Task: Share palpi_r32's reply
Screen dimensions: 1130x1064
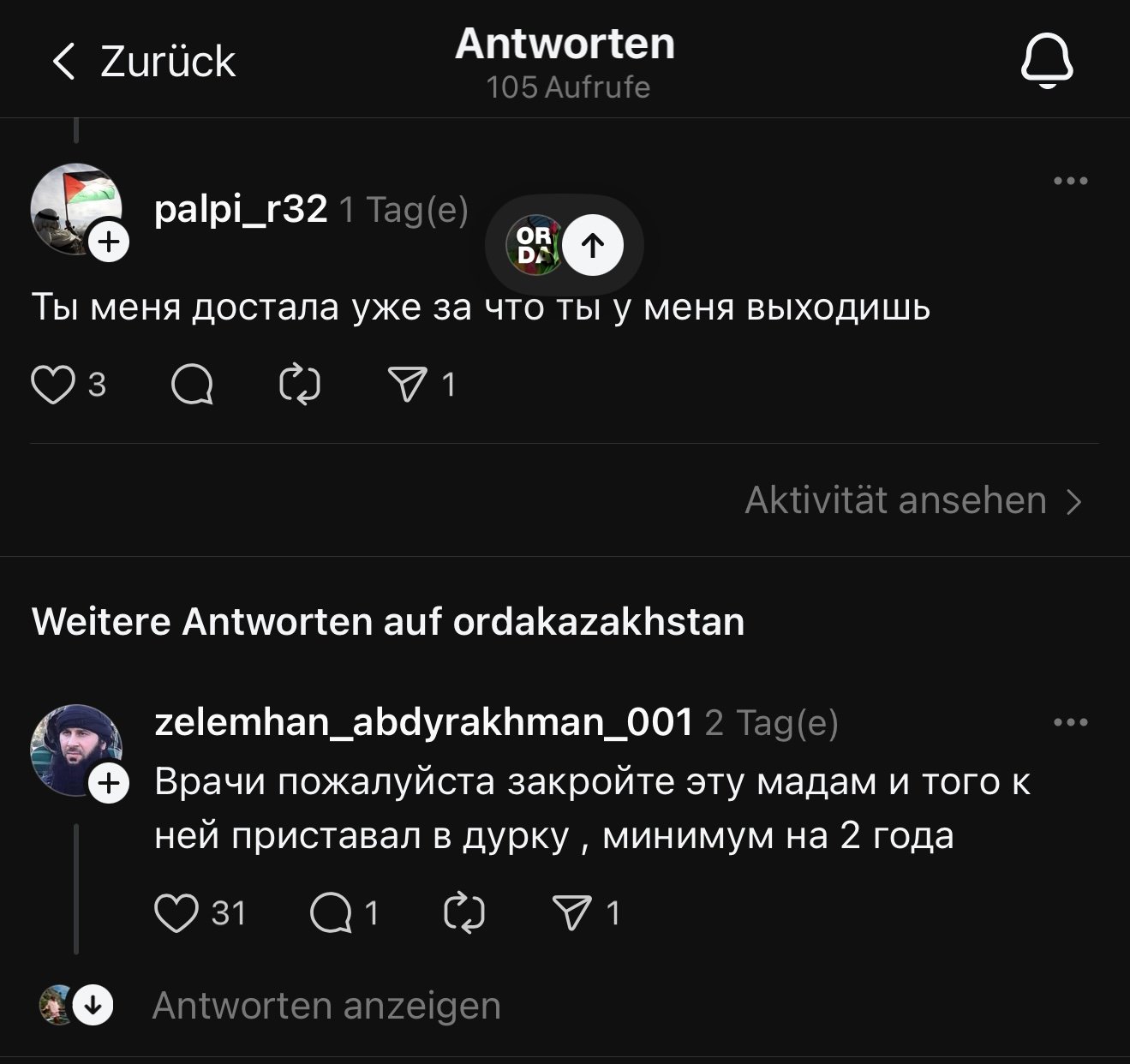Action: 408,385
